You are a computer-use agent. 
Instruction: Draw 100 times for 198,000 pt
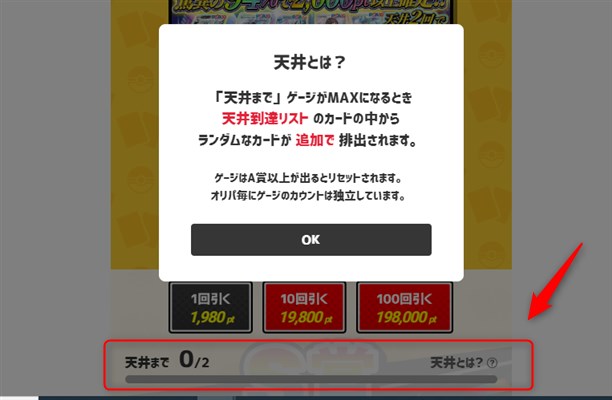405,308
